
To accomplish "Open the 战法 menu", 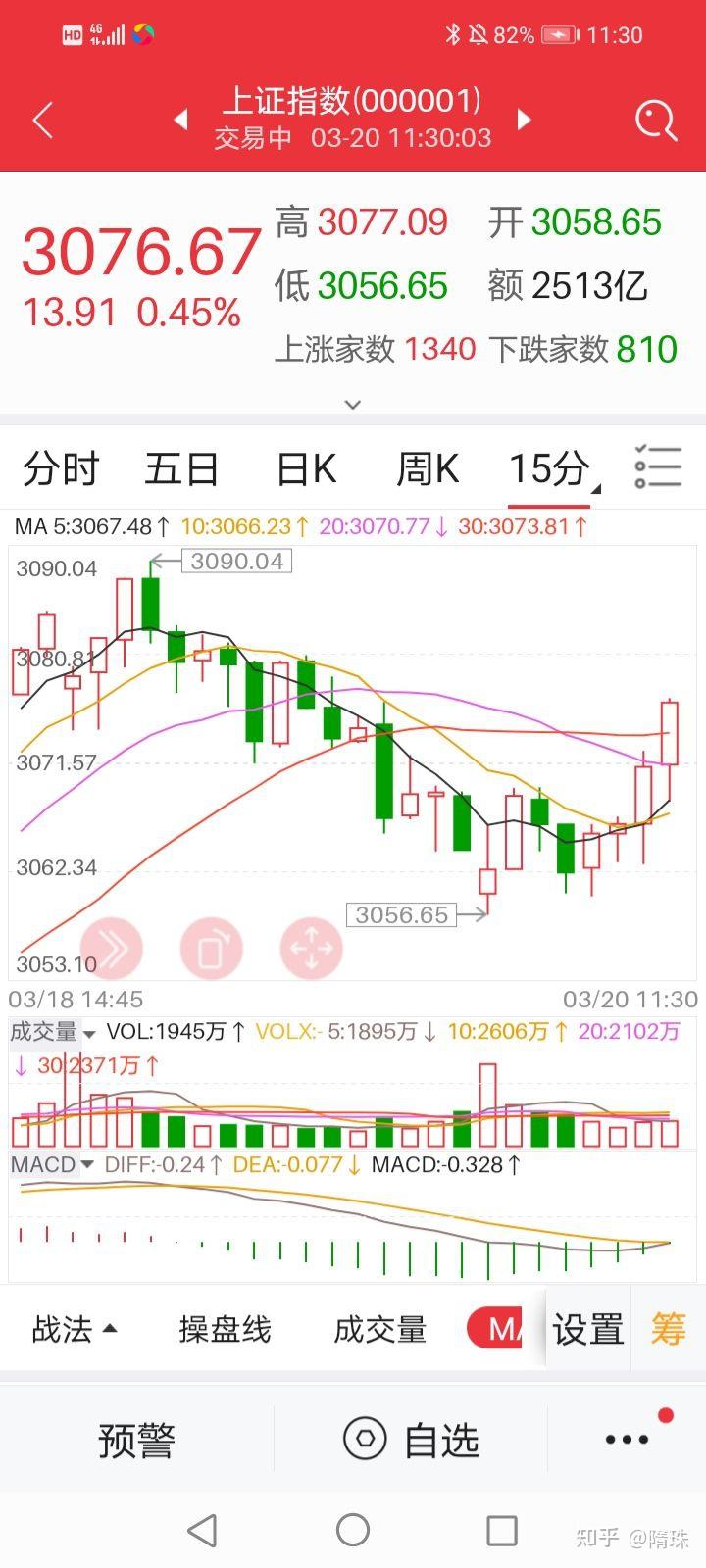I will [x=75, y=1330].
